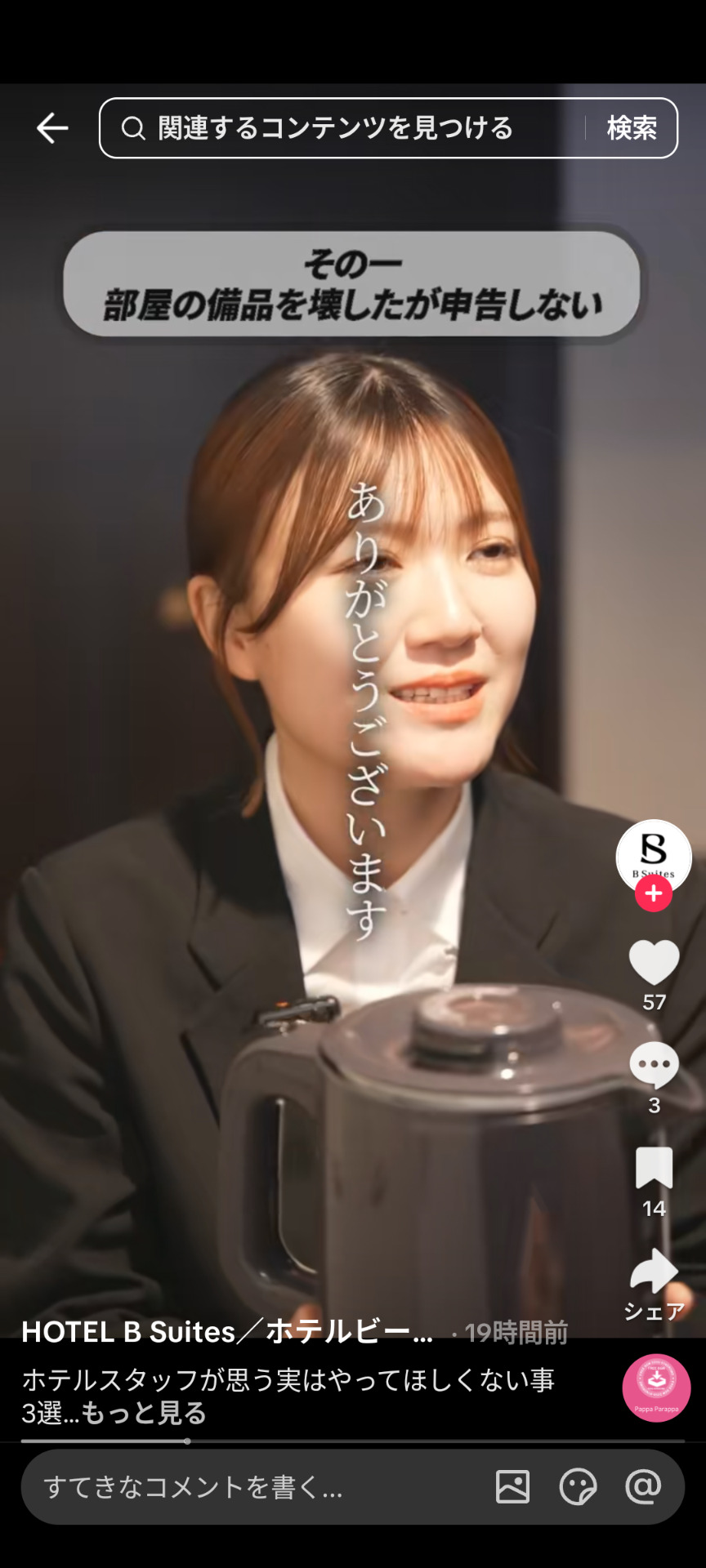Mention someone with the @ icon
The width and height of the screenshot is (706, 1568).
click(x=643, y=1487)
